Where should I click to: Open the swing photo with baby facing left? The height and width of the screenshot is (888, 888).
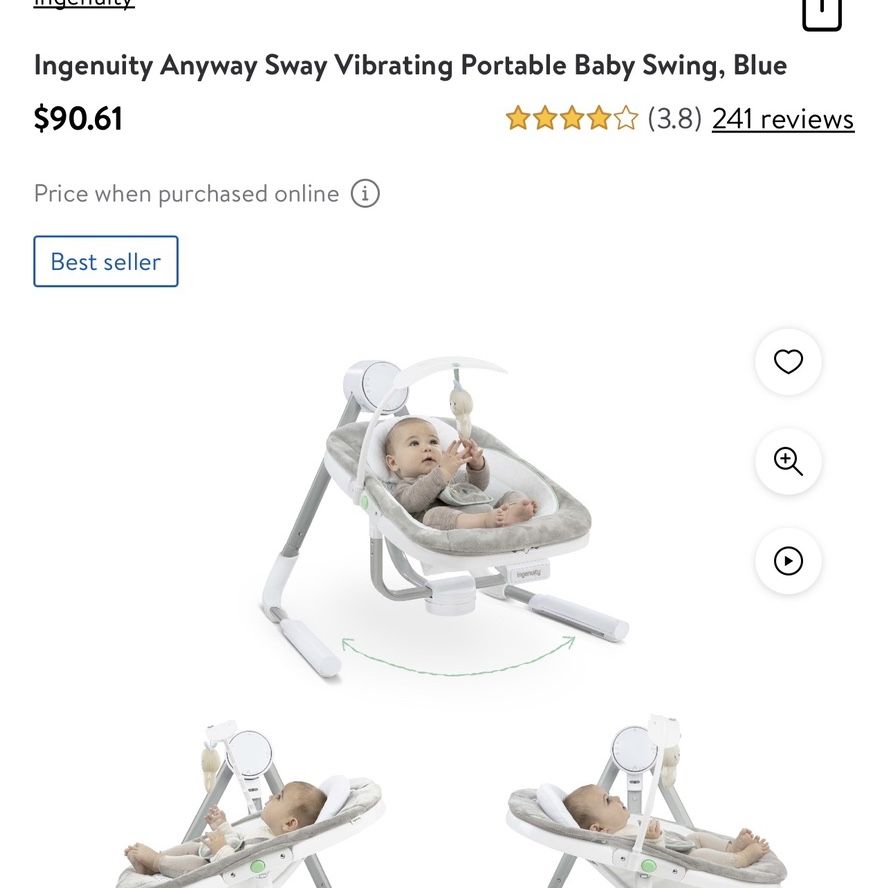(x=250, y=804)
